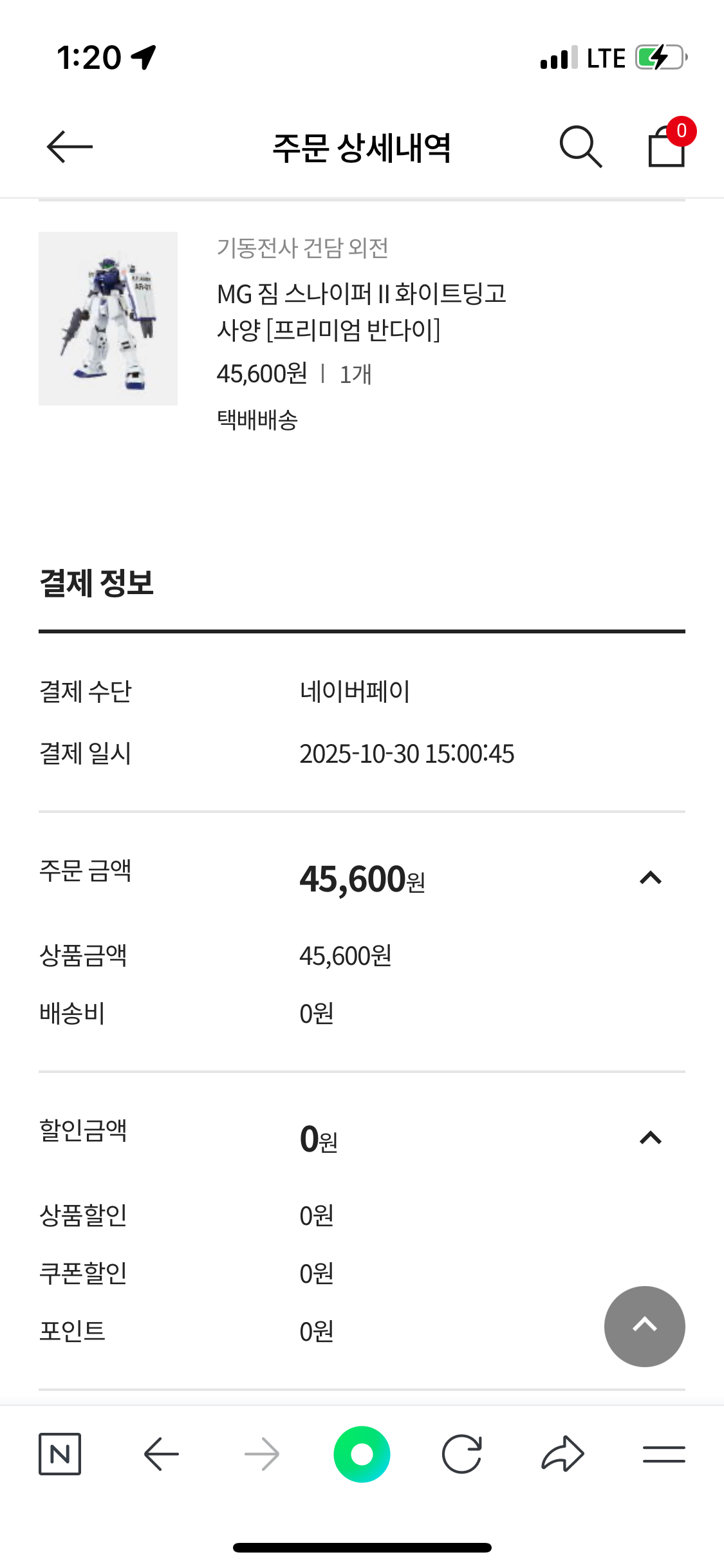Open the shopping cart bag
The width and height of the screenshot is (724, 1568).
(667, 145)
